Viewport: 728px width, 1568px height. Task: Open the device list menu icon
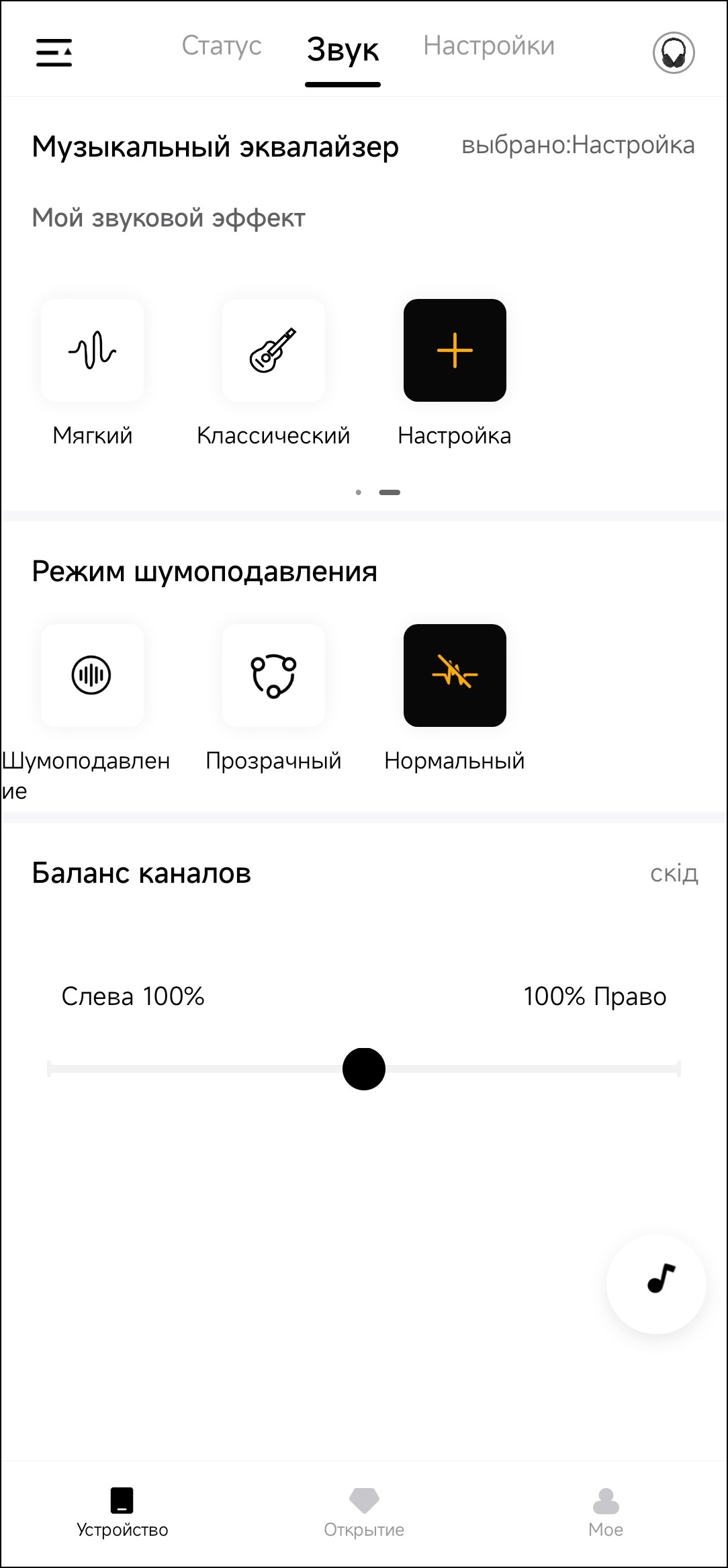[54, 52]
